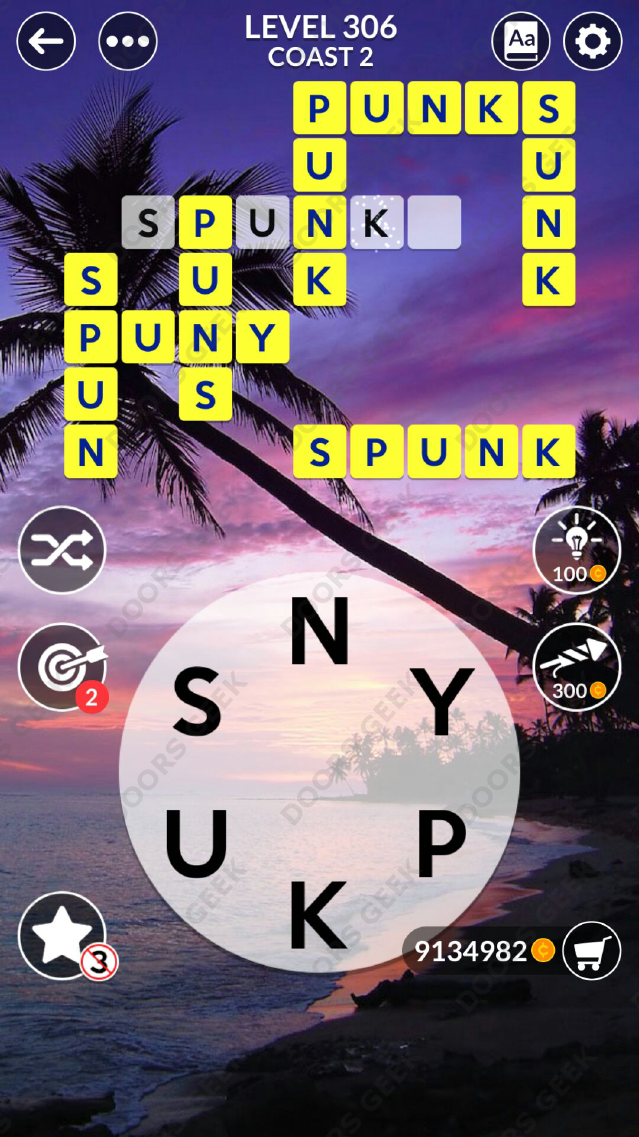Image resolution: width=639 pixels, height=1137 pixels.
Task: Select letter Y on the wheel
Action: pyautogui.click(x=443, y=701)
